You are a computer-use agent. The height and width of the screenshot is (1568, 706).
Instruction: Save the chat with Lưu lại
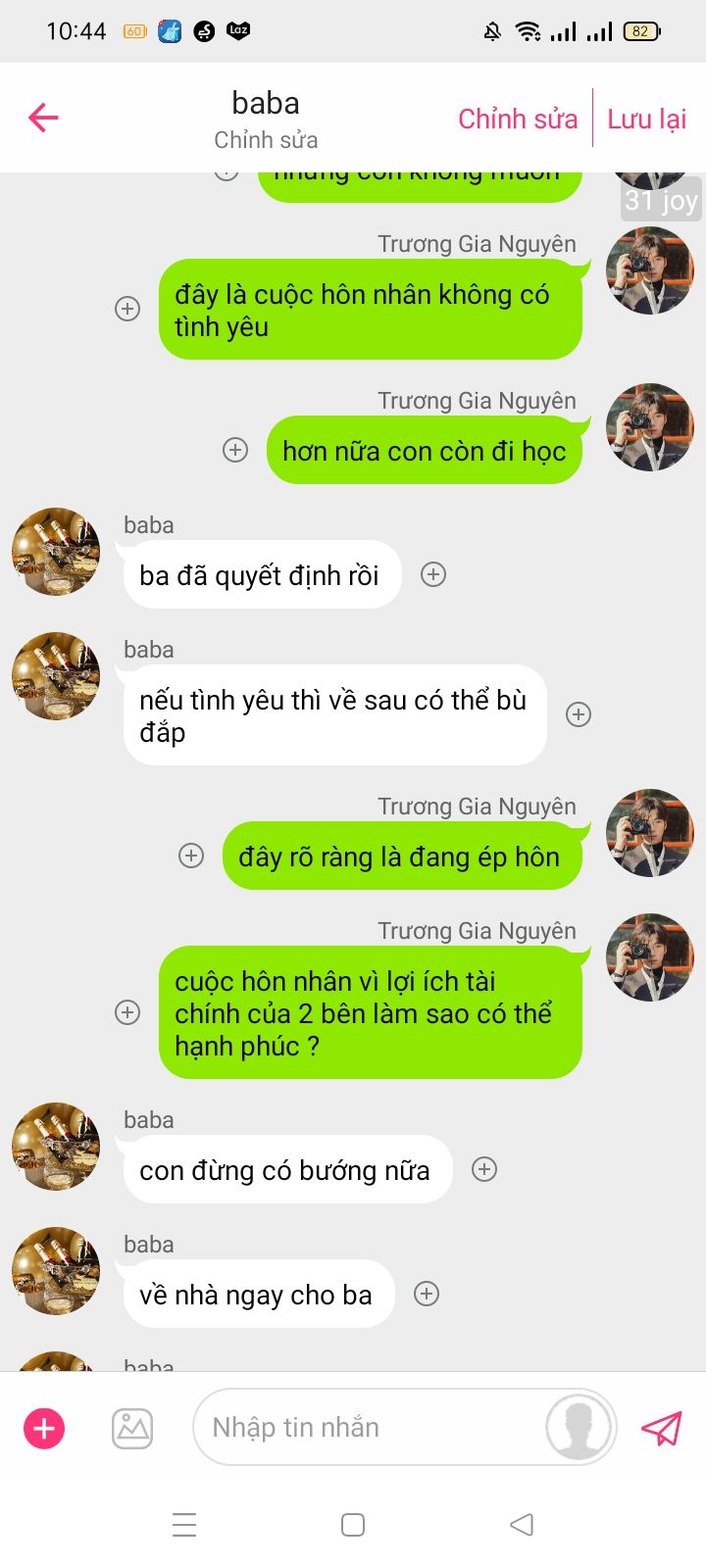point(646,119)
